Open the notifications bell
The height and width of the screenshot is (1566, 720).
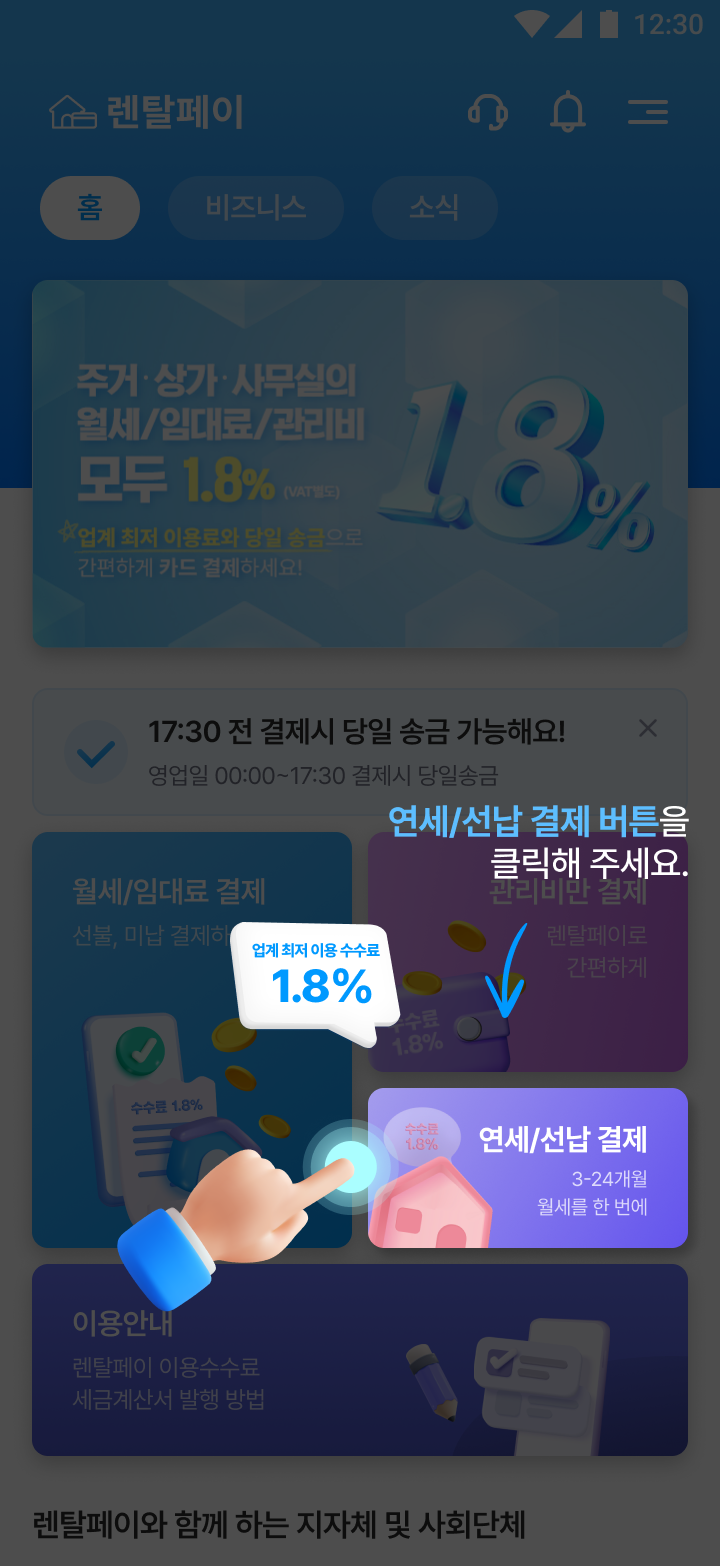click(568, 112)
